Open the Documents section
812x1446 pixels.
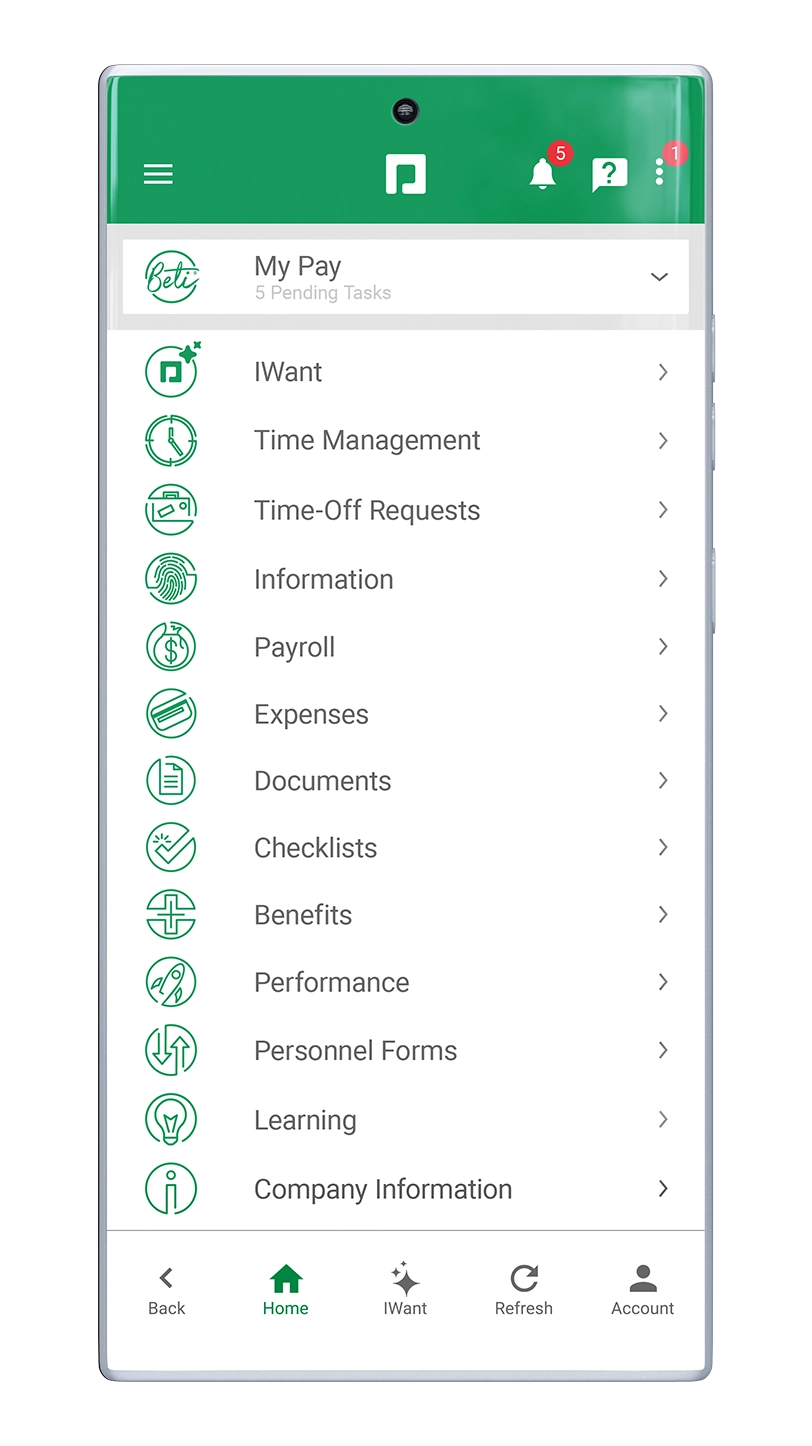(405, 781)
